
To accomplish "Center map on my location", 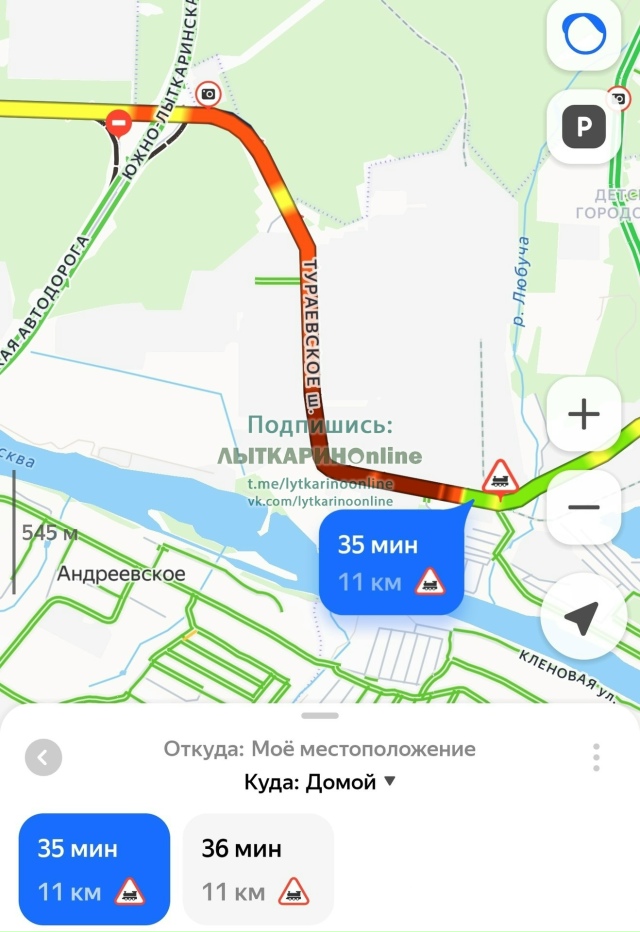I will click(x=583, y=617).
